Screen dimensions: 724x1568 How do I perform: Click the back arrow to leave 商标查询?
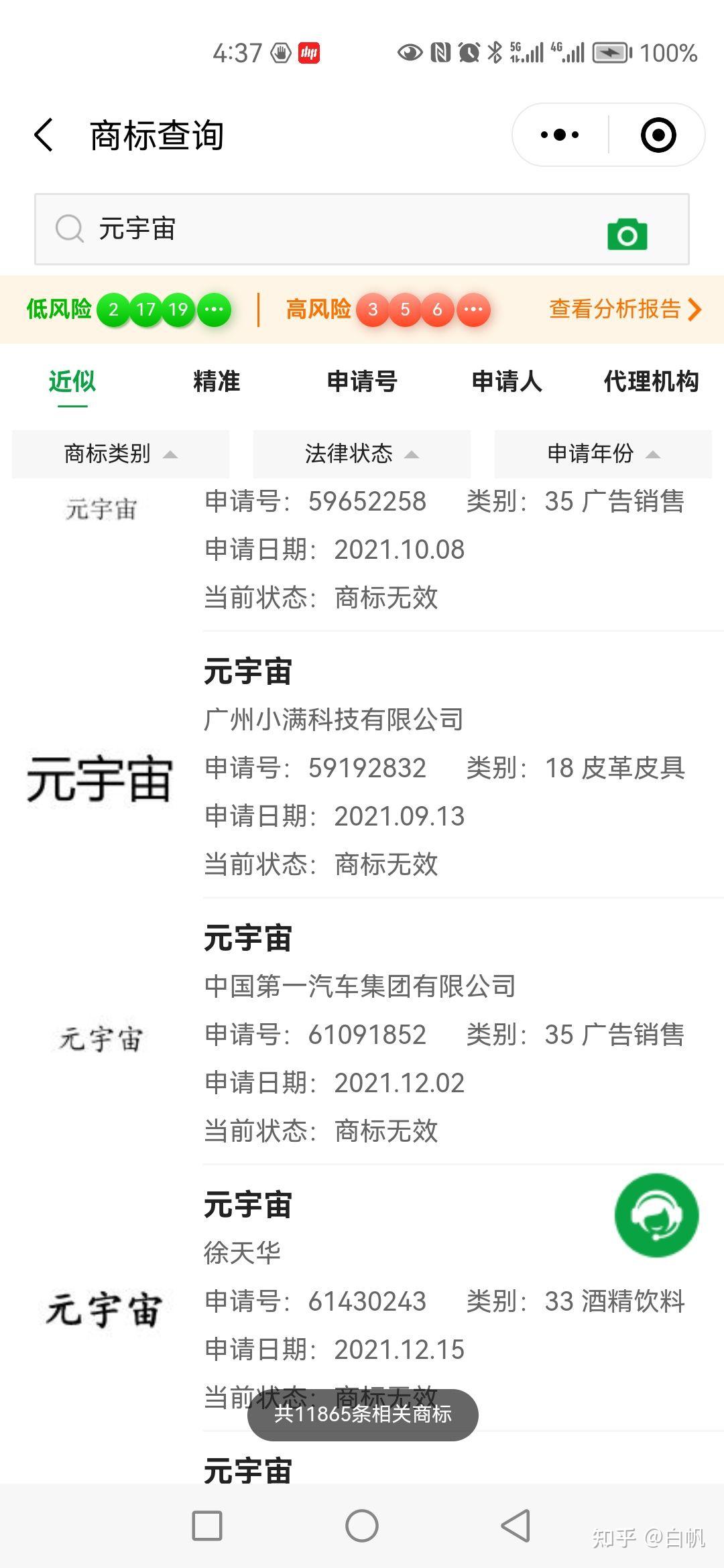point(44,134)
